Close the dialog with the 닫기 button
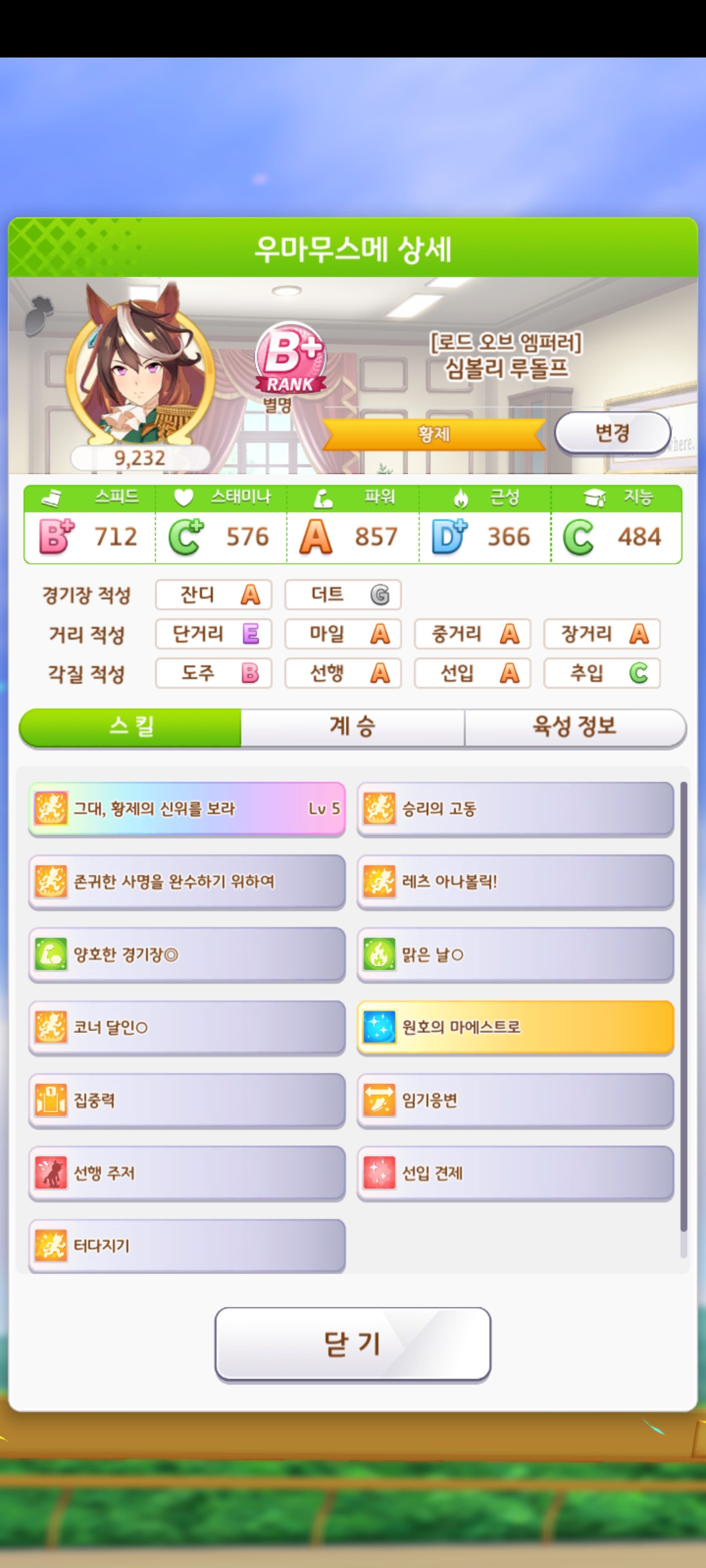Image resolution: width=706 pixels, height=1568 pixels. pyautogui.click(x=352, y=1344)
